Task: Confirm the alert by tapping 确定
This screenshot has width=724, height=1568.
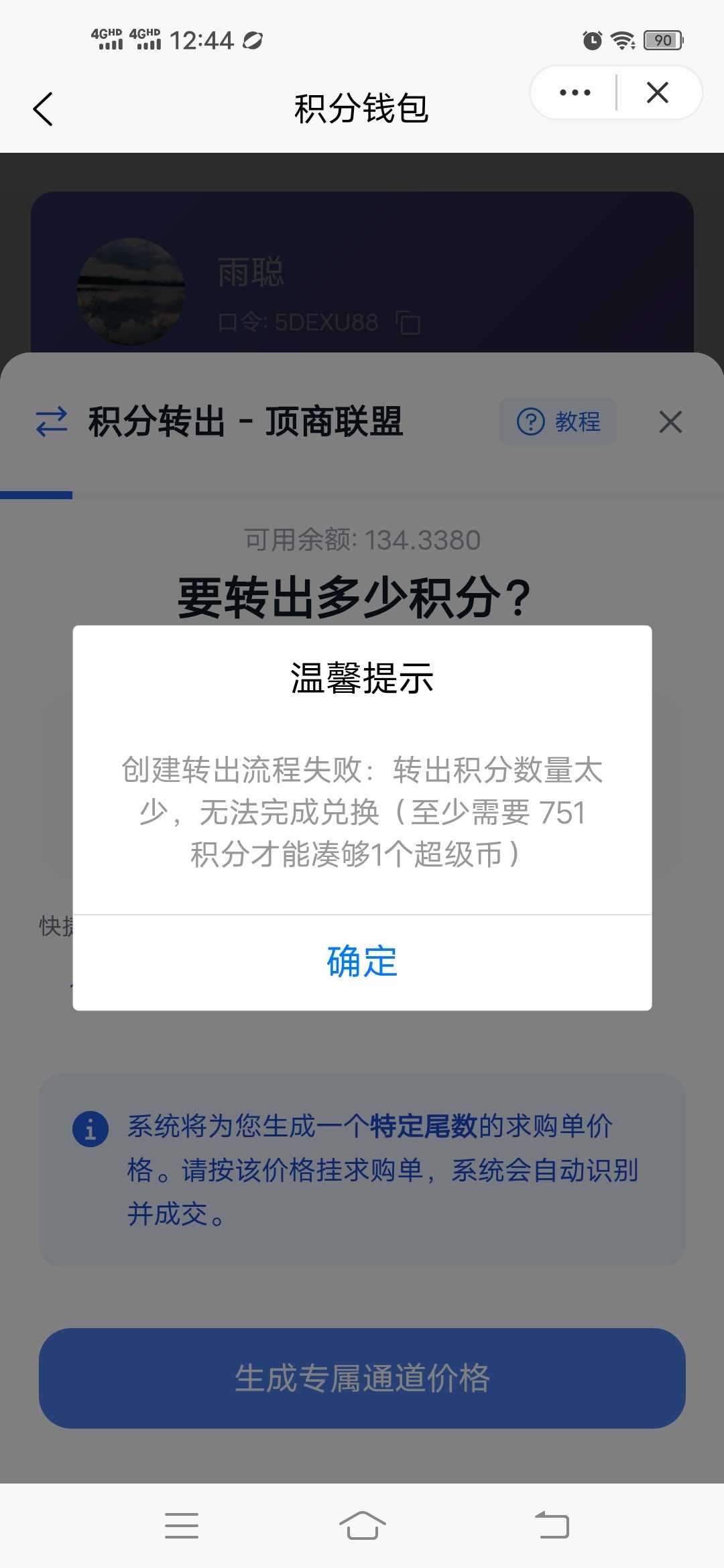Action: click(x=361, y=963)
